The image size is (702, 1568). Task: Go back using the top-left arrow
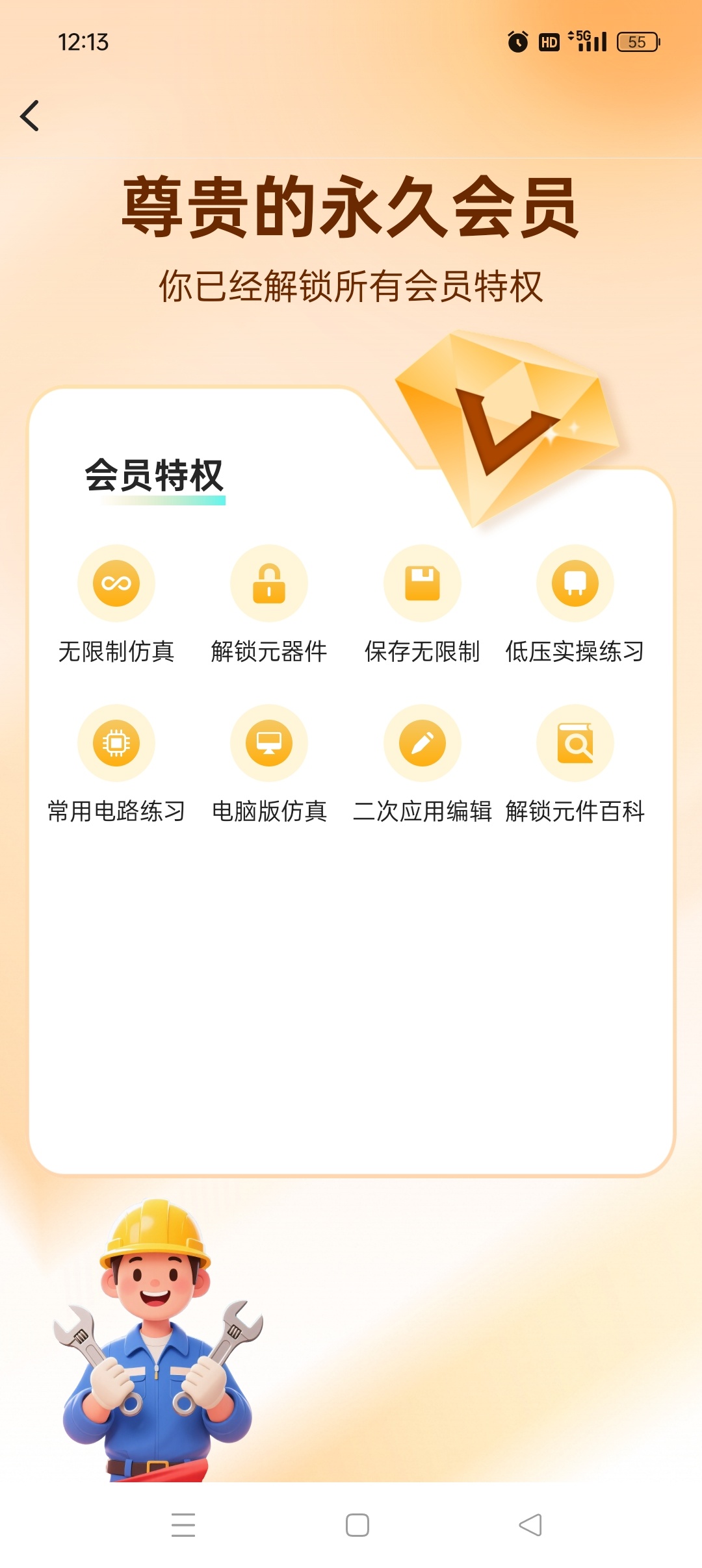[30, 116]
